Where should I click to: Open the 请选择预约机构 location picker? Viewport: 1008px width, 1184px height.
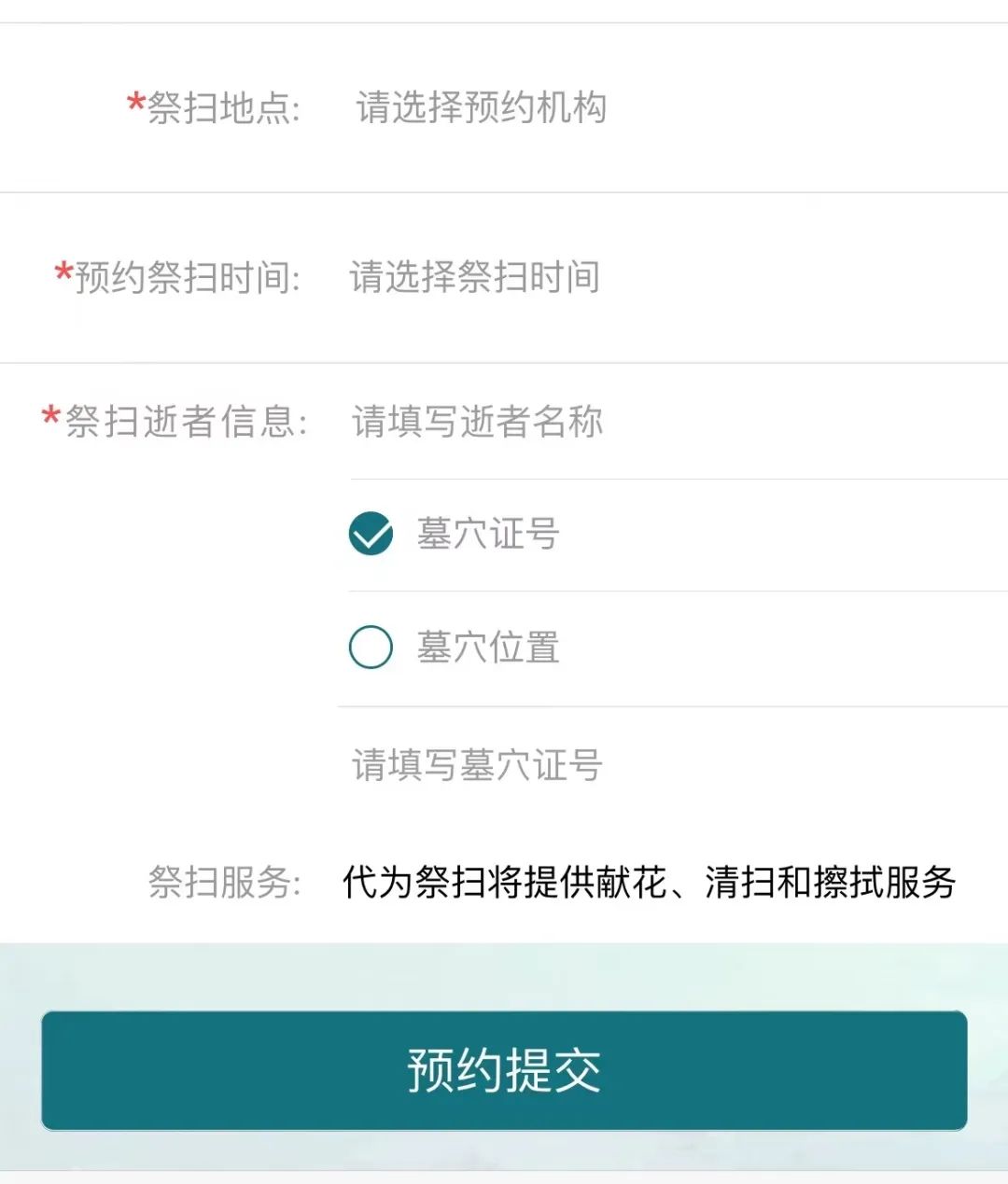[481, 108]
